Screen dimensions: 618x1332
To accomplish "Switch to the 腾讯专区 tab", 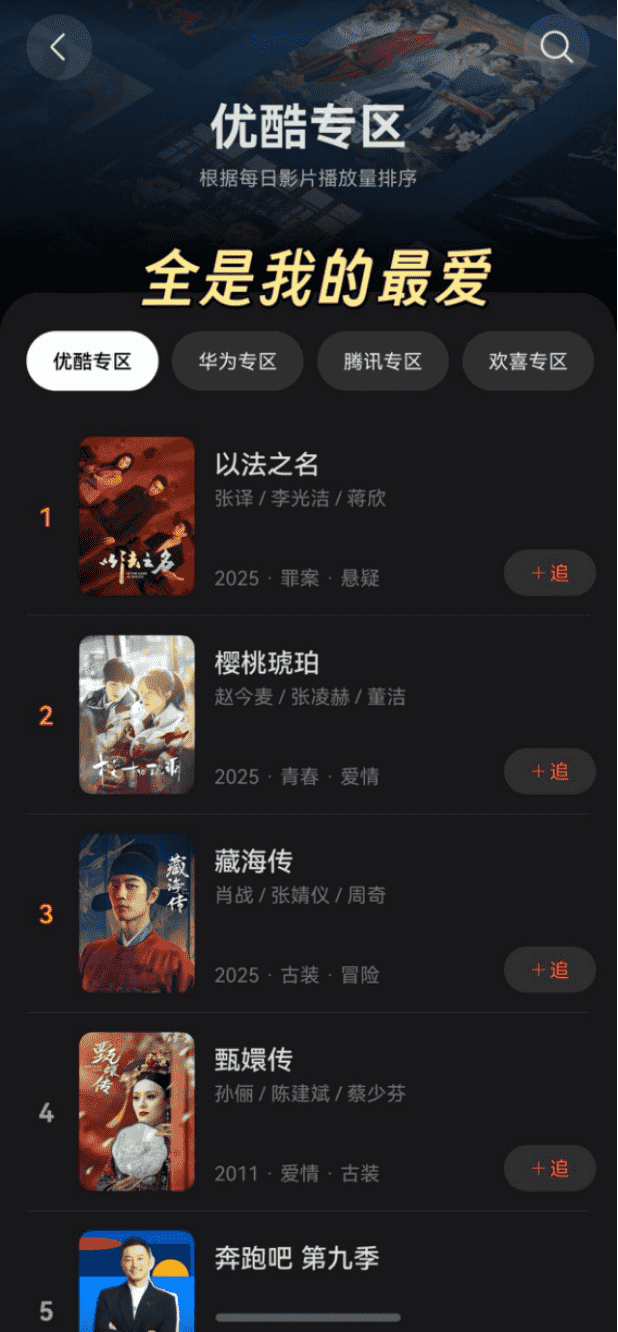I will pyautogui.click(x=382, y=361).
